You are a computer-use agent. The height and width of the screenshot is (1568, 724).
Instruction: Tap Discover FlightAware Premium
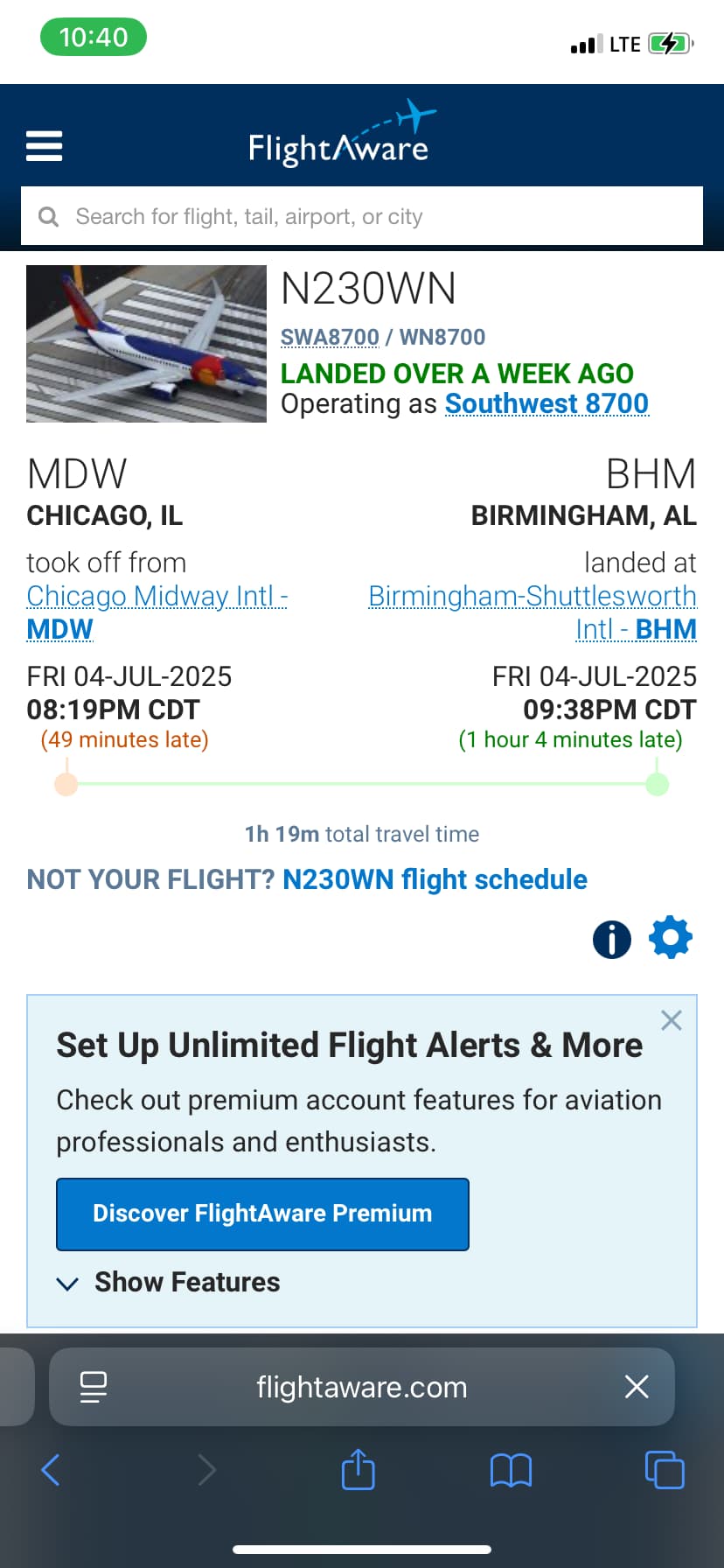tap(262, 1214)
